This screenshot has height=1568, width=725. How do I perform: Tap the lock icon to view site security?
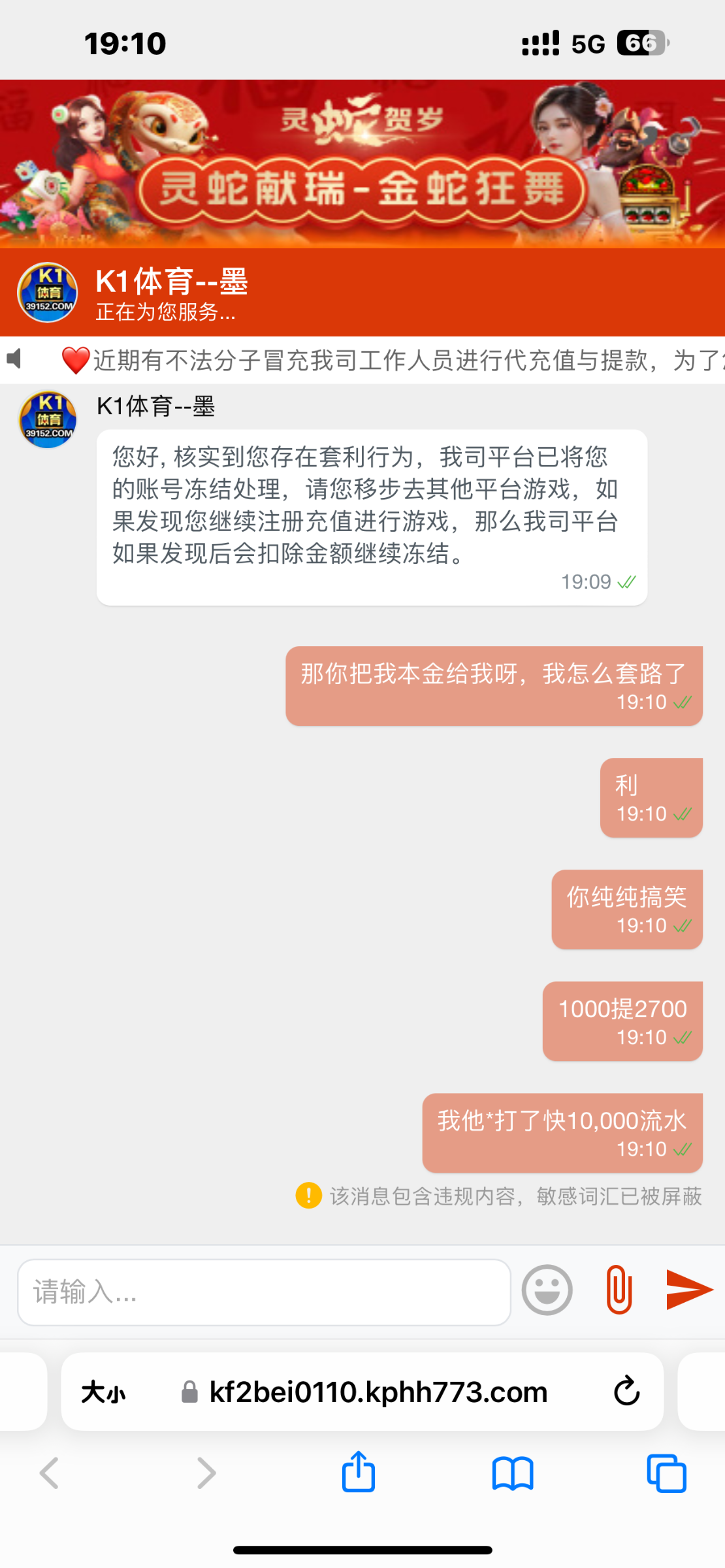coord(189,1391)
